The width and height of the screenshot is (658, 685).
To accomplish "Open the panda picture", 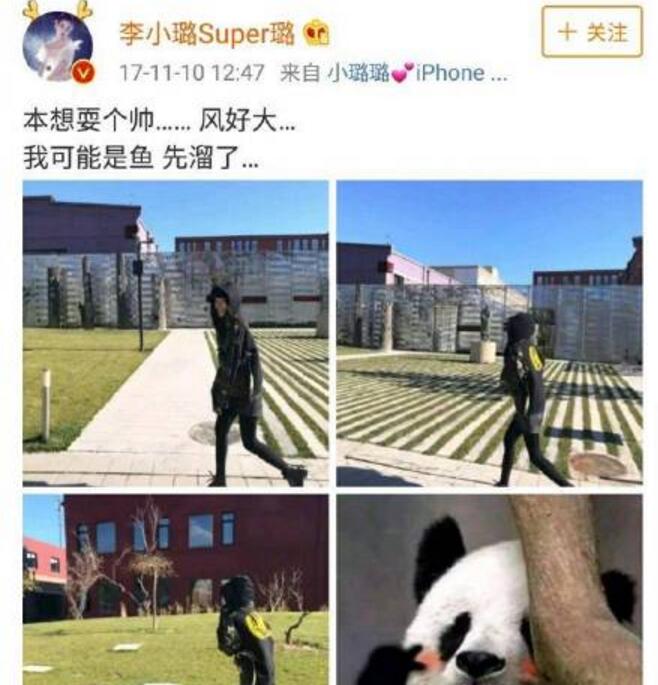I will (489, 588).
